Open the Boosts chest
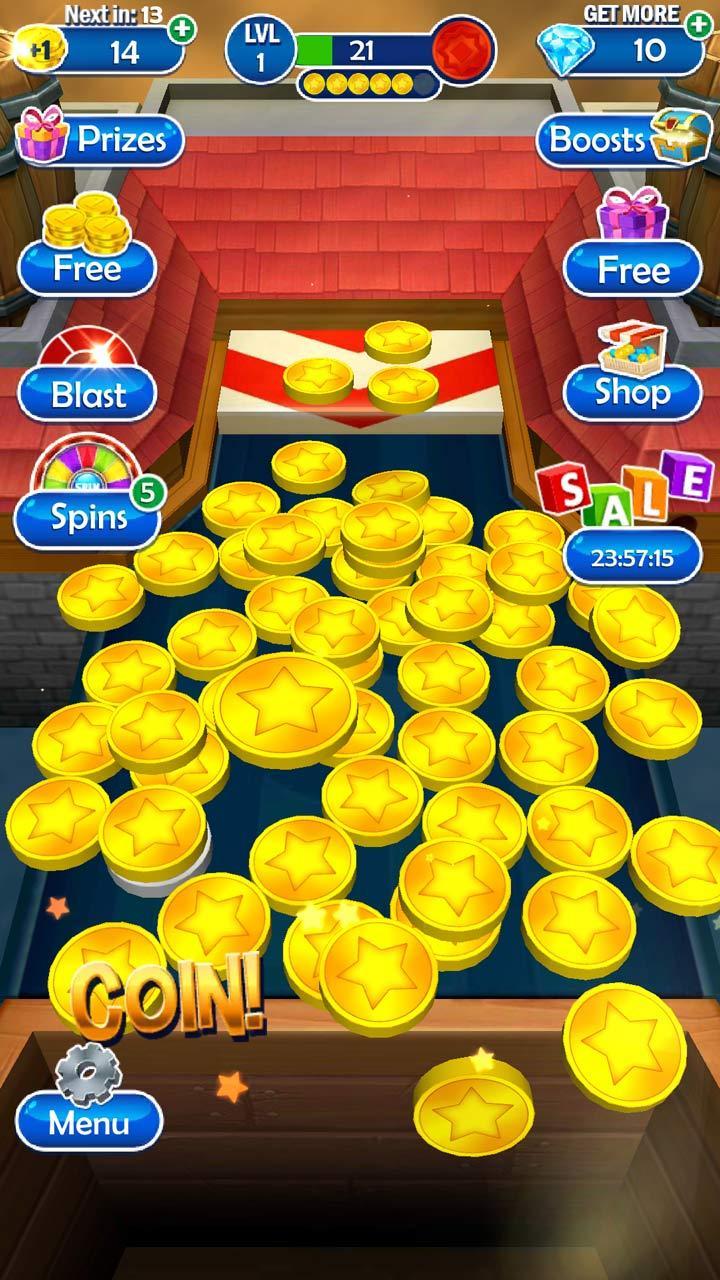 (612, 140)
